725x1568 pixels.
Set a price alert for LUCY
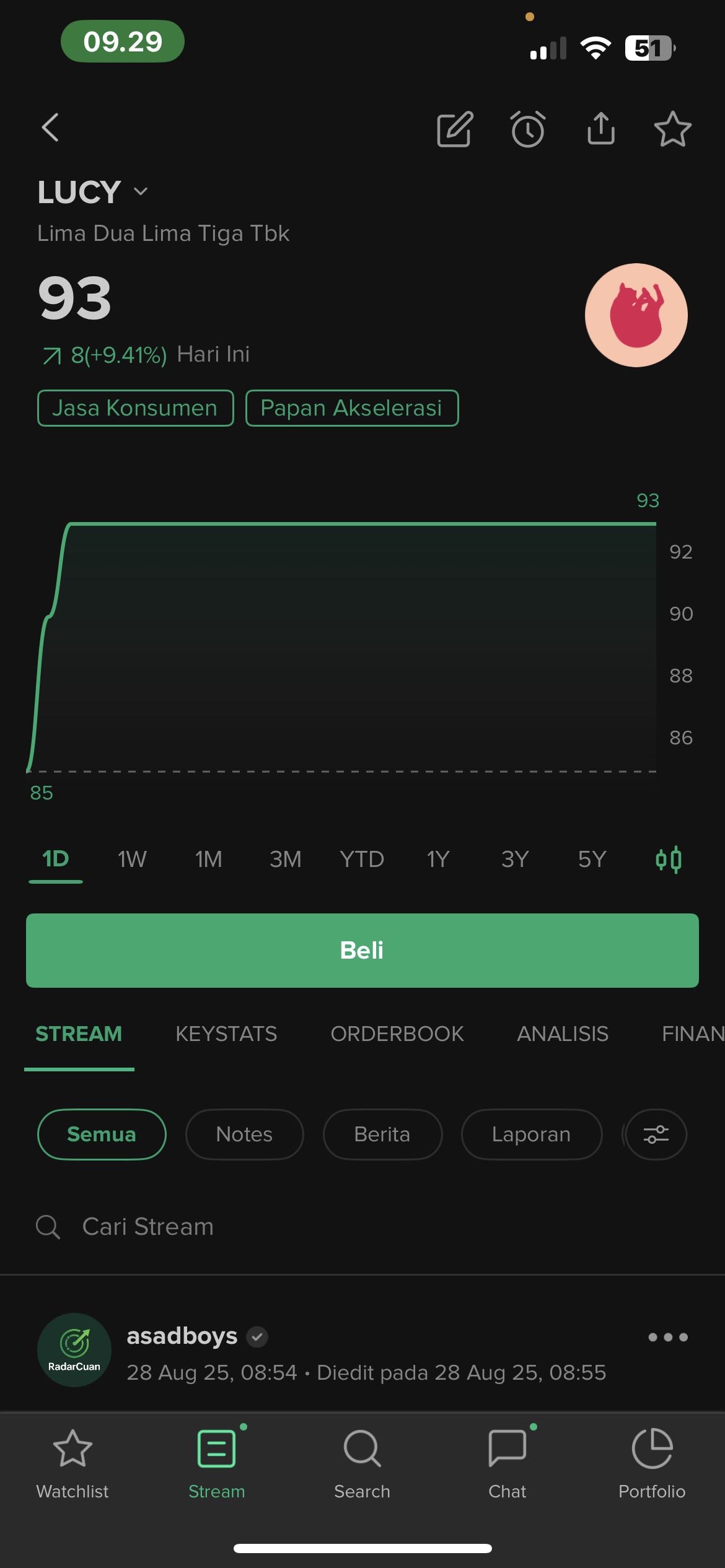pyautogui.click(x=528, y=129)
